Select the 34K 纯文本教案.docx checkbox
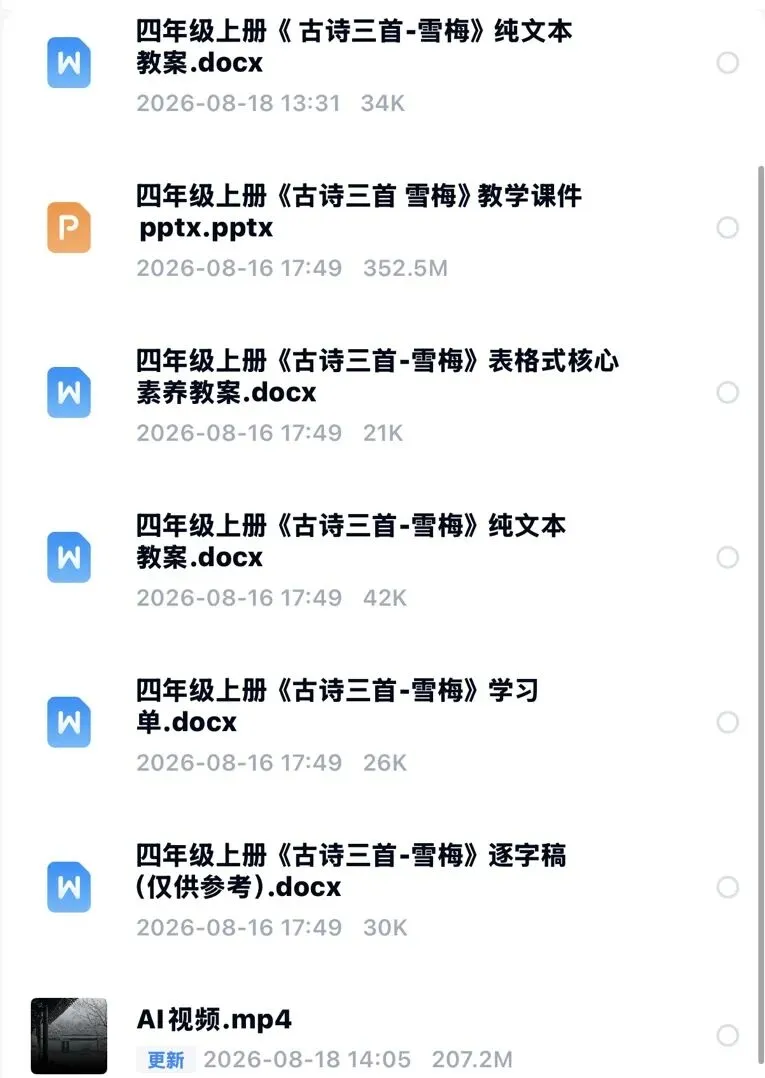Image resolution: width=765 pixels, height=1078 pixels. point(727,63)
